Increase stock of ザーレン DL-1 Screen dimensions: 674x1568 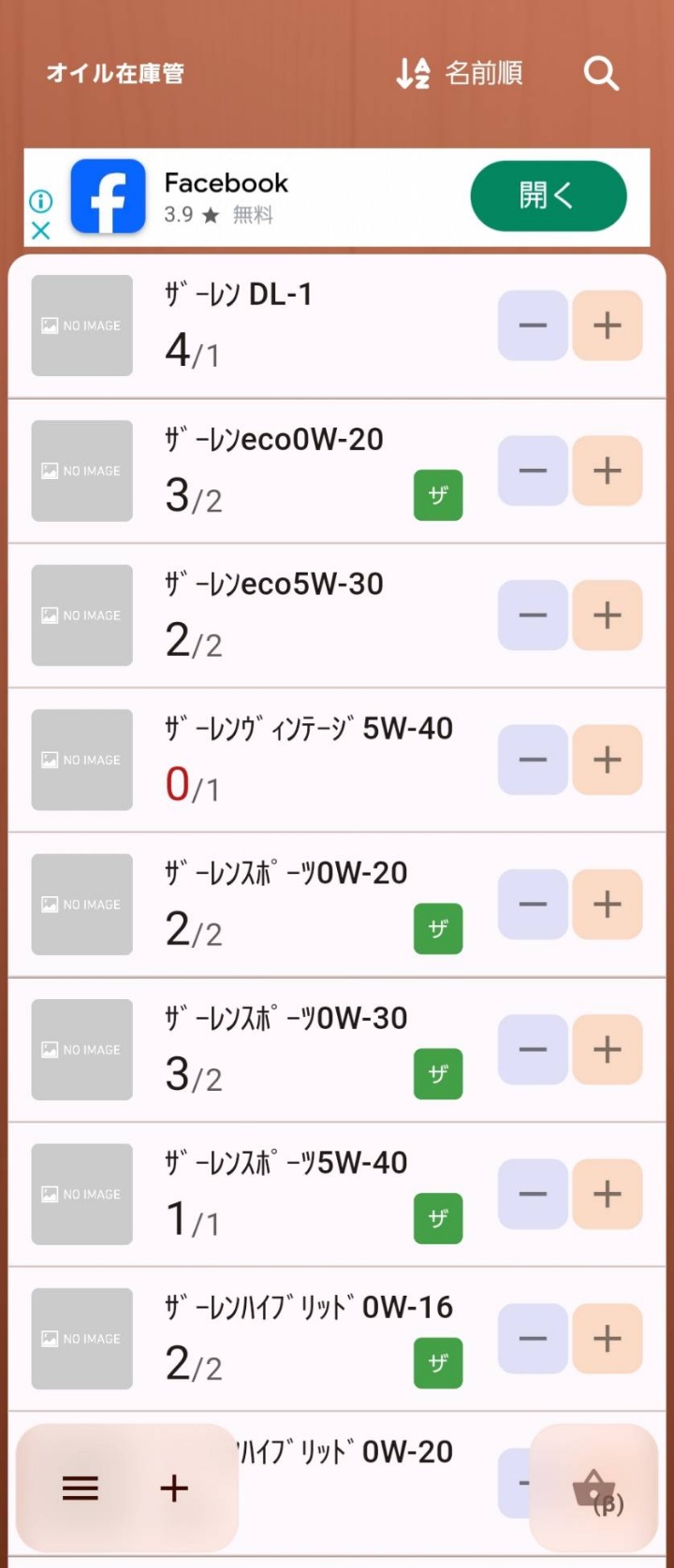(608, 326)
